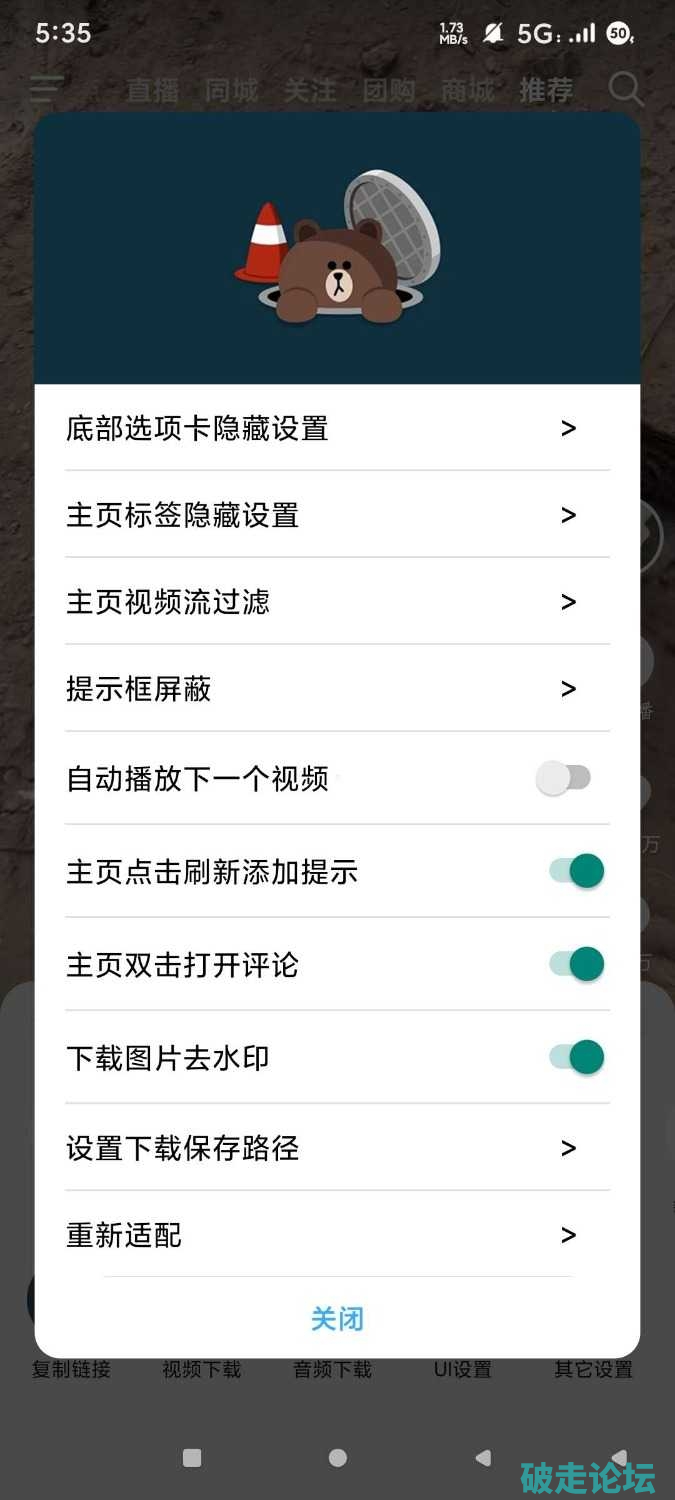Select 重新适配 option
Screen dimensions: 675x1500
337,1235
